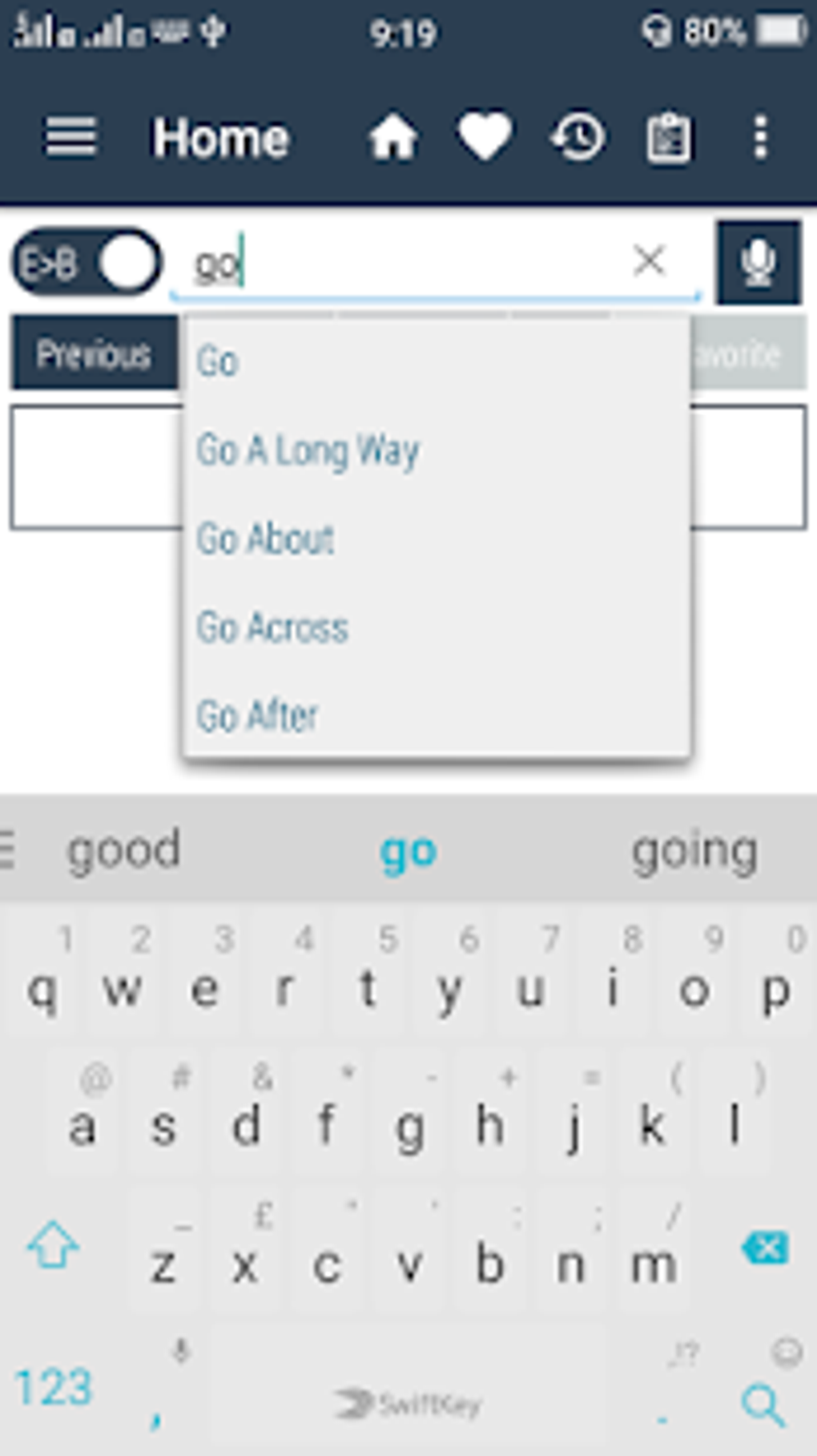The width and height of the screenshot is (817, 1456).
Task: Tap the keyboard backspace key
Action: [x=764, y=1248]
